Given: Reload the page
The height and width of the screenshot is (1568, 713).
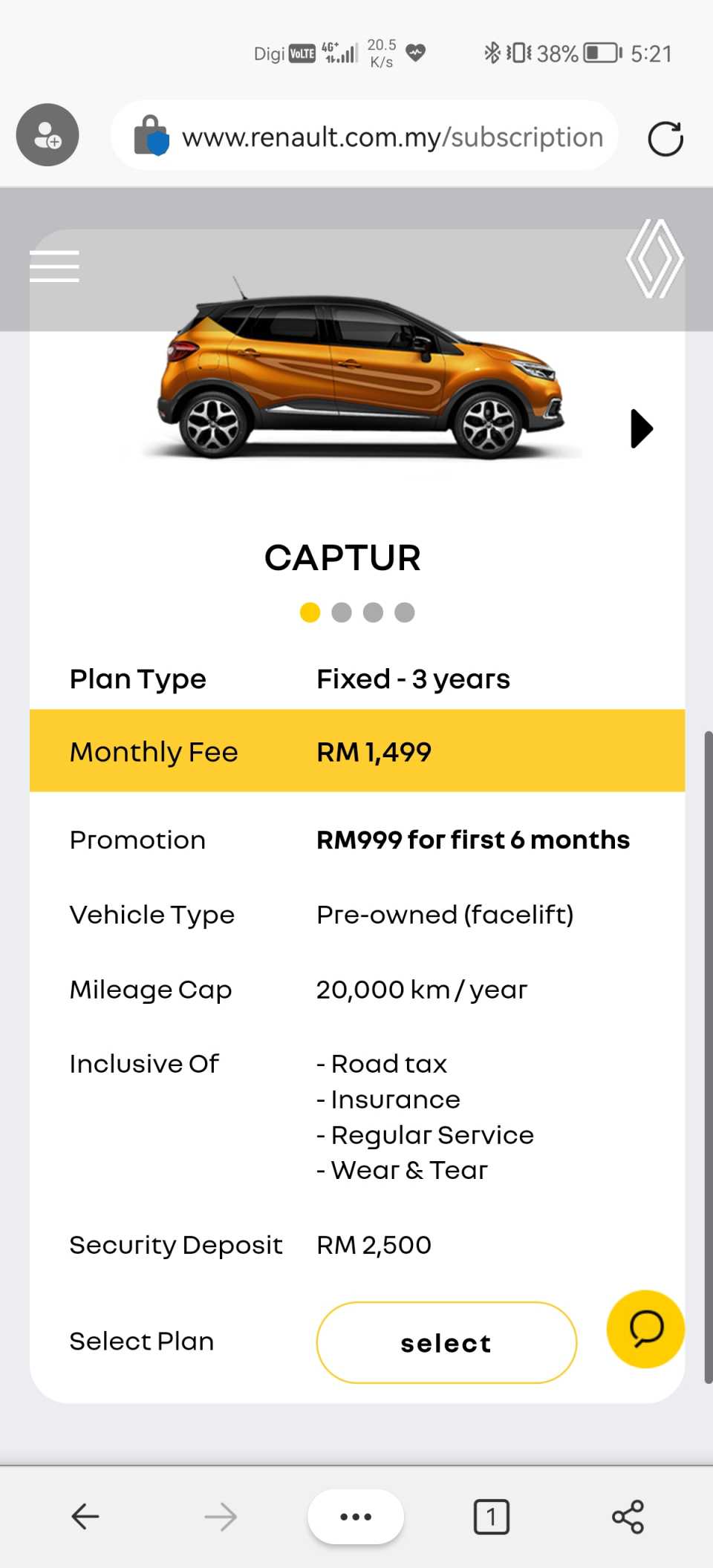Looking at the screenshot, I should pos(665,139).
